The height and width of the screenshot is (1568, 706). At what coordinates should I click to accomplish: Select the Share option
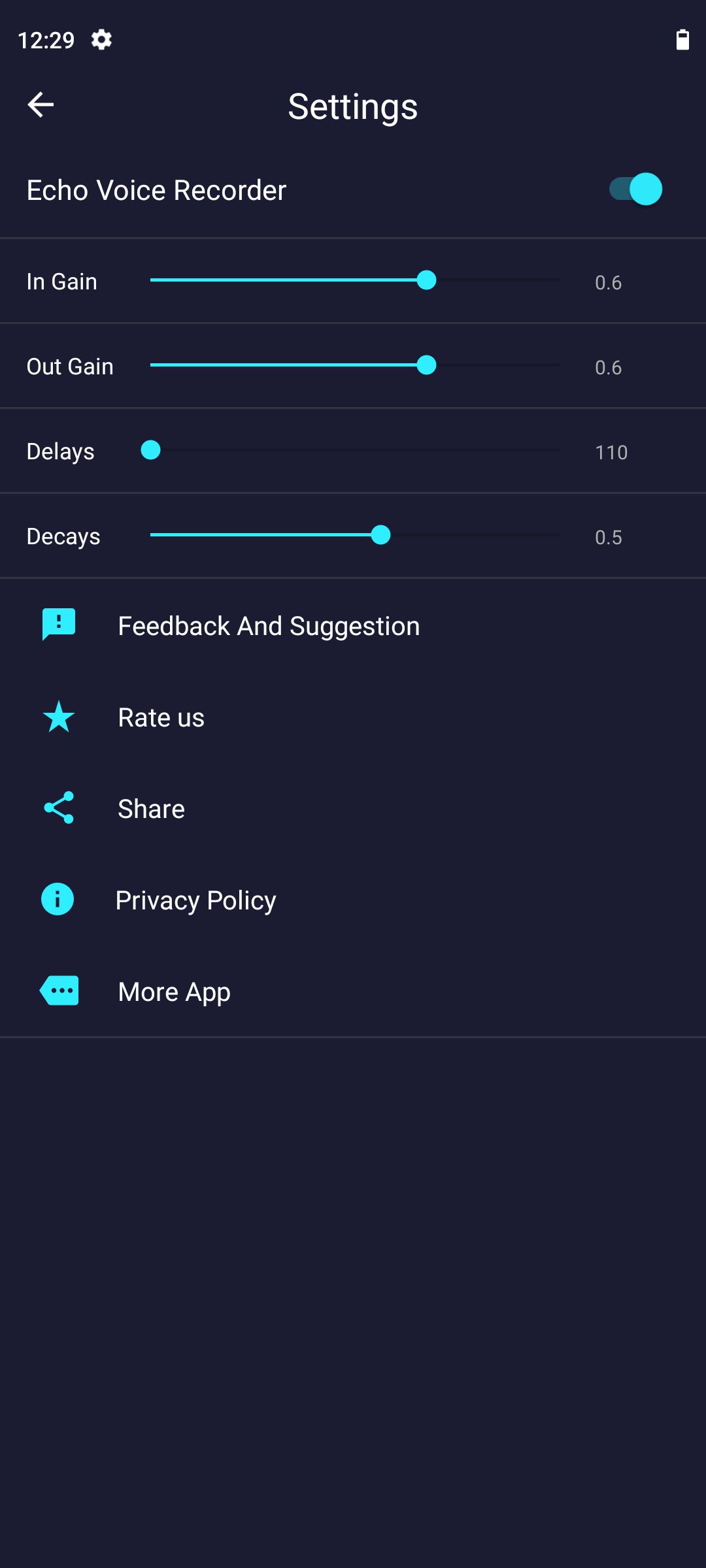coord(150,808)
